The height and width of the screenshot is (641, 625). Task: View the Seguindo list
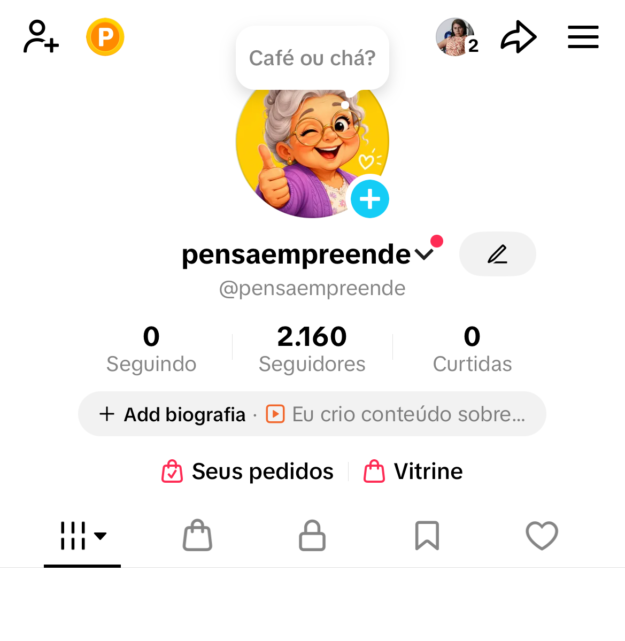(x=151, y=349)
